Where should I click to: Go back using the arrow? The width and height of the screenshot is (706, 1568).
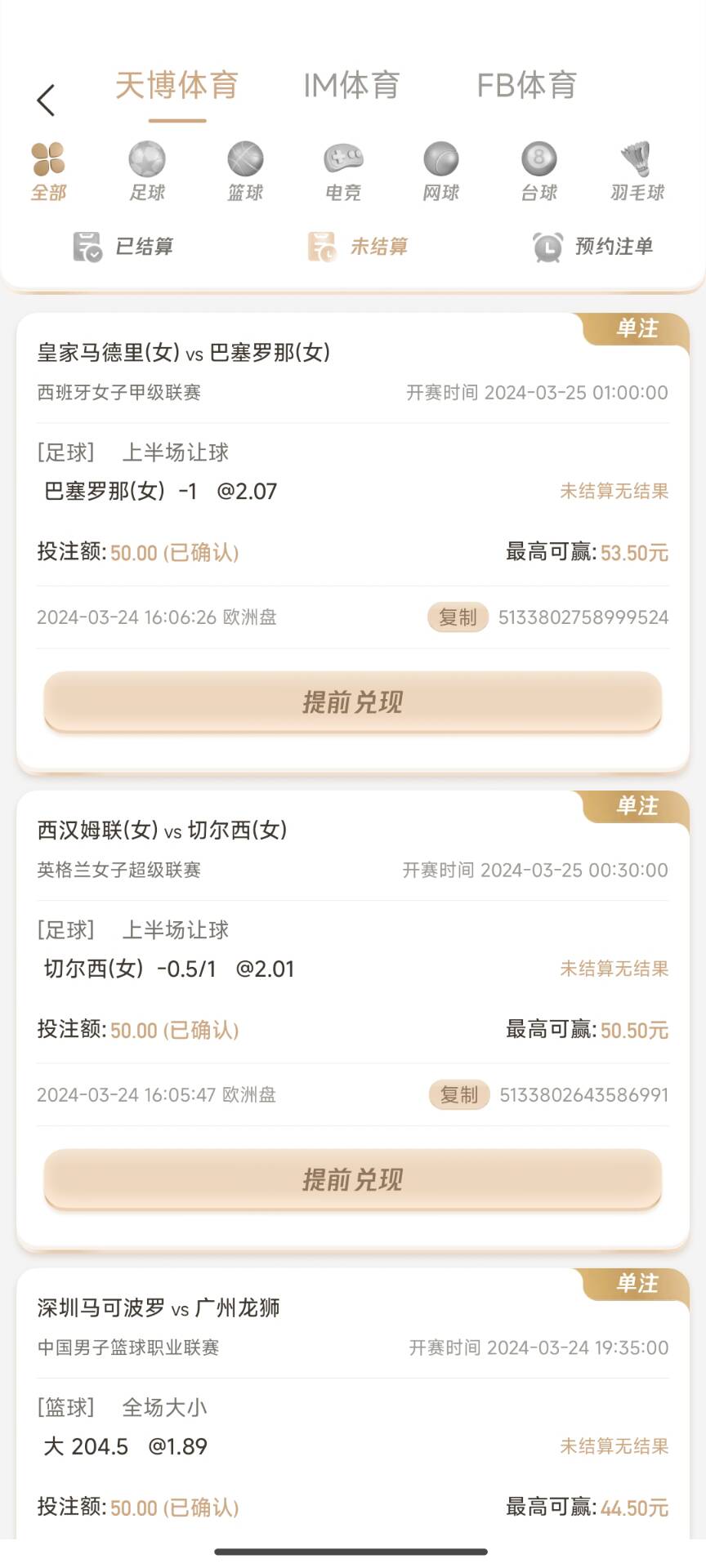click(x=46, y=100)
